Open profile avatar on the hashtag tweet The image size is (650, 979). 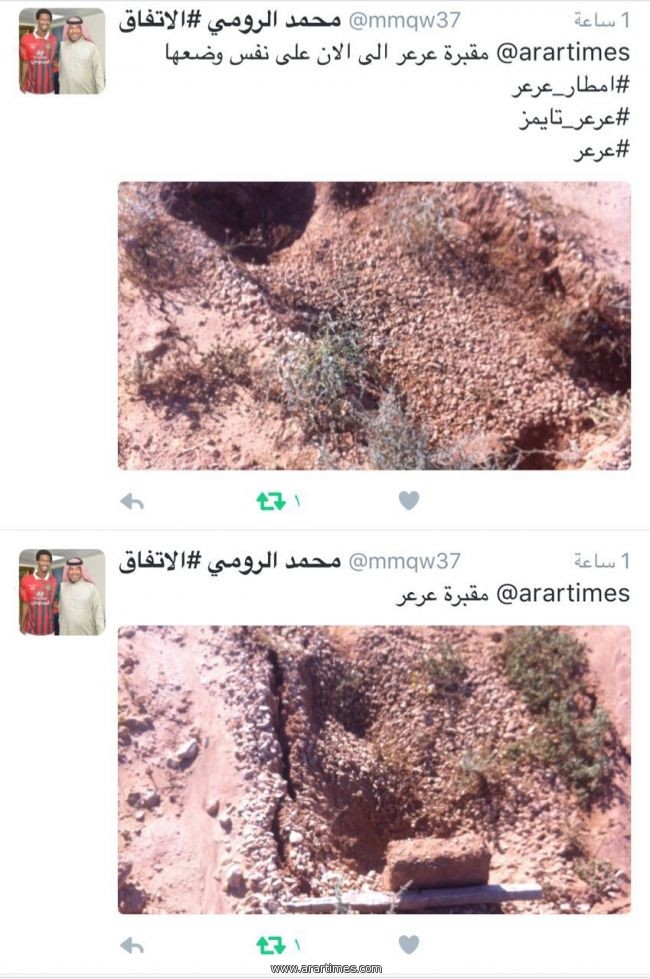tap(61, 52)
